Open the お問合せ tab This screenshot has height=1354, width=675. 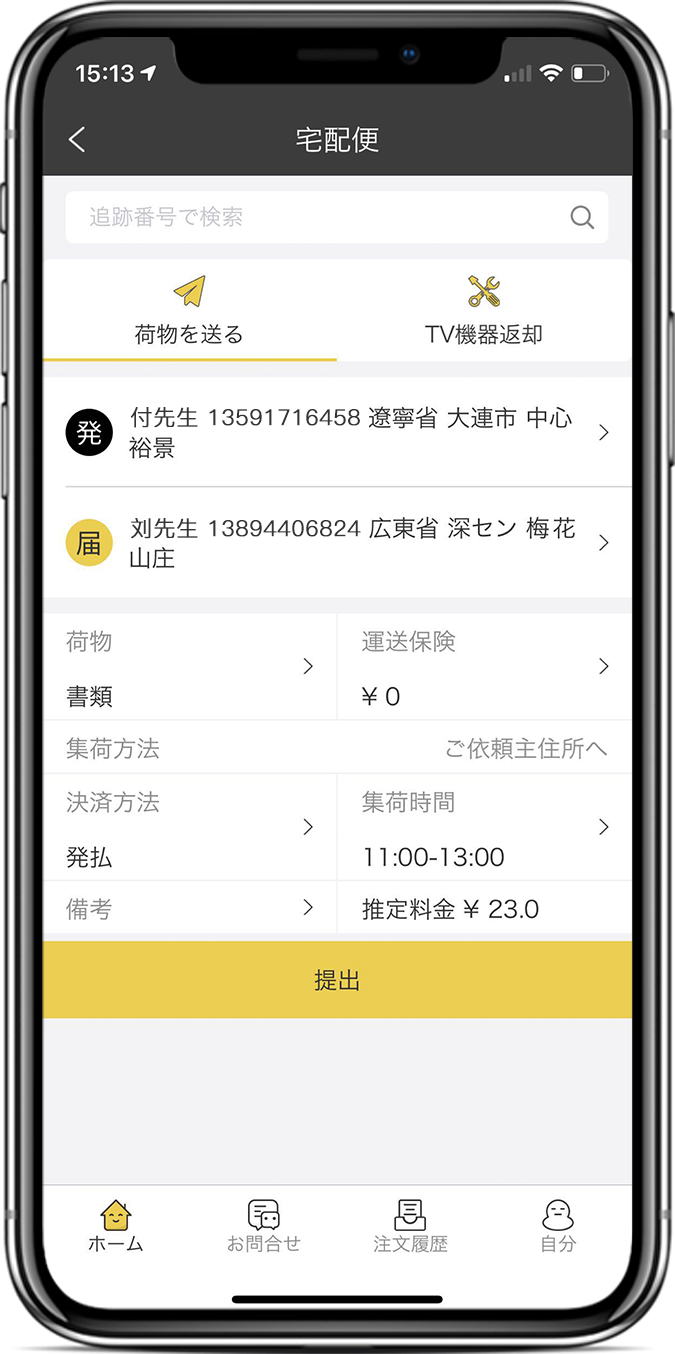click(x=263, y=1227)
